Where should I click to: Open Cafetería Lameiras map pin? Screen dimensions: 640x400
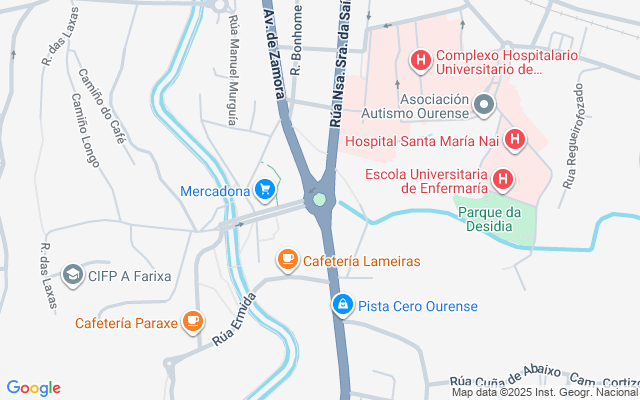[288, 260]
